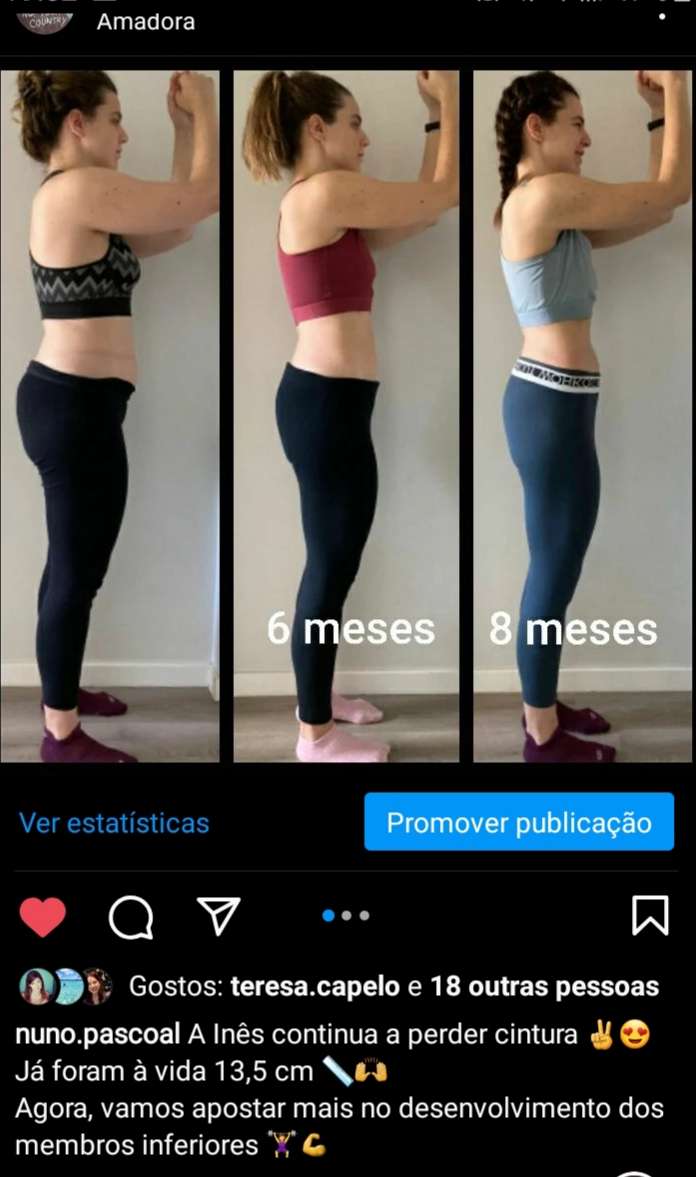Open the poster's profile picture
696x1177 pixels.
[45, 17]
